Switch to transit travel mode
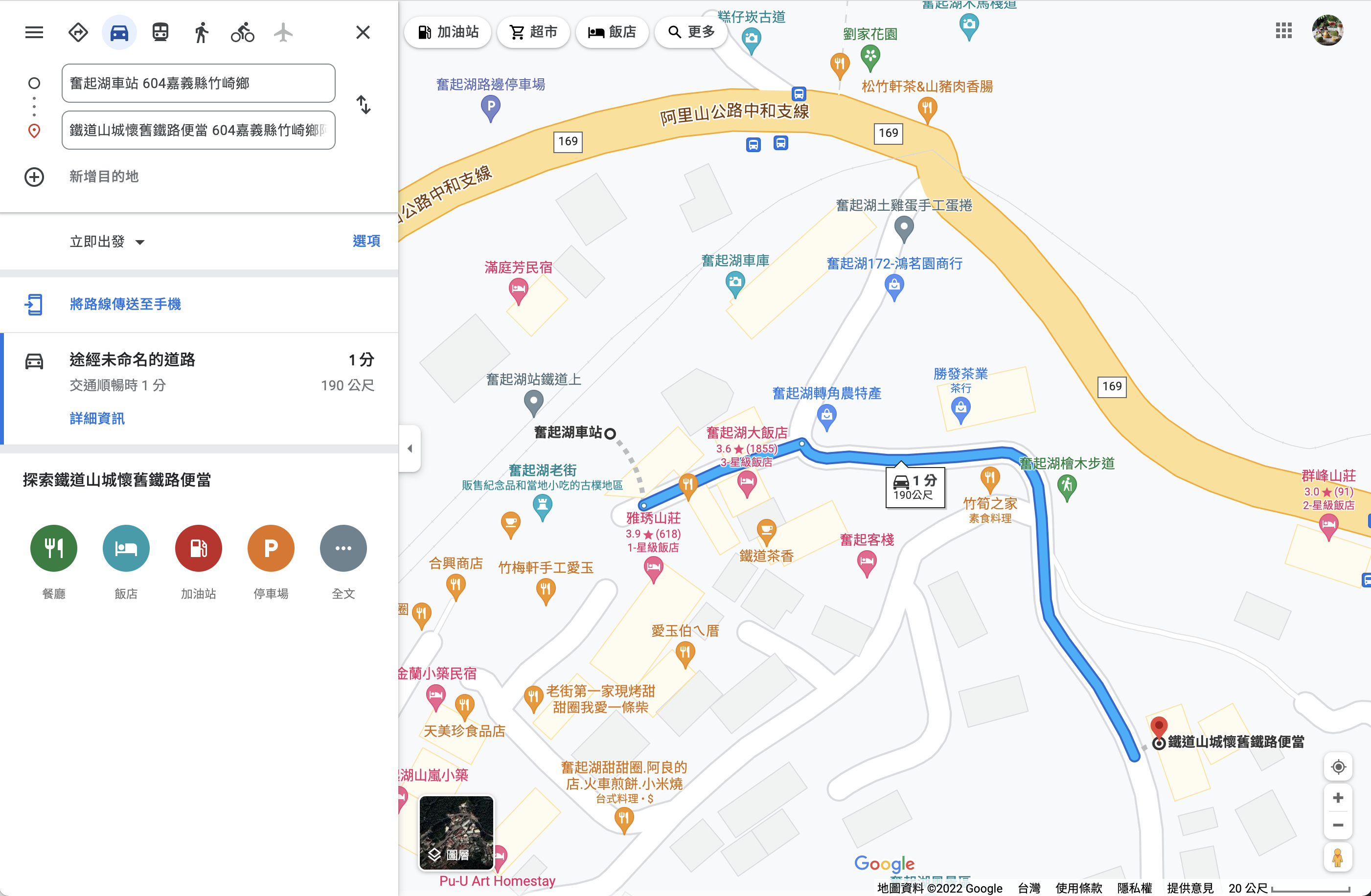This screenshot has width=1371, height=896. click(x=160, y=32)
